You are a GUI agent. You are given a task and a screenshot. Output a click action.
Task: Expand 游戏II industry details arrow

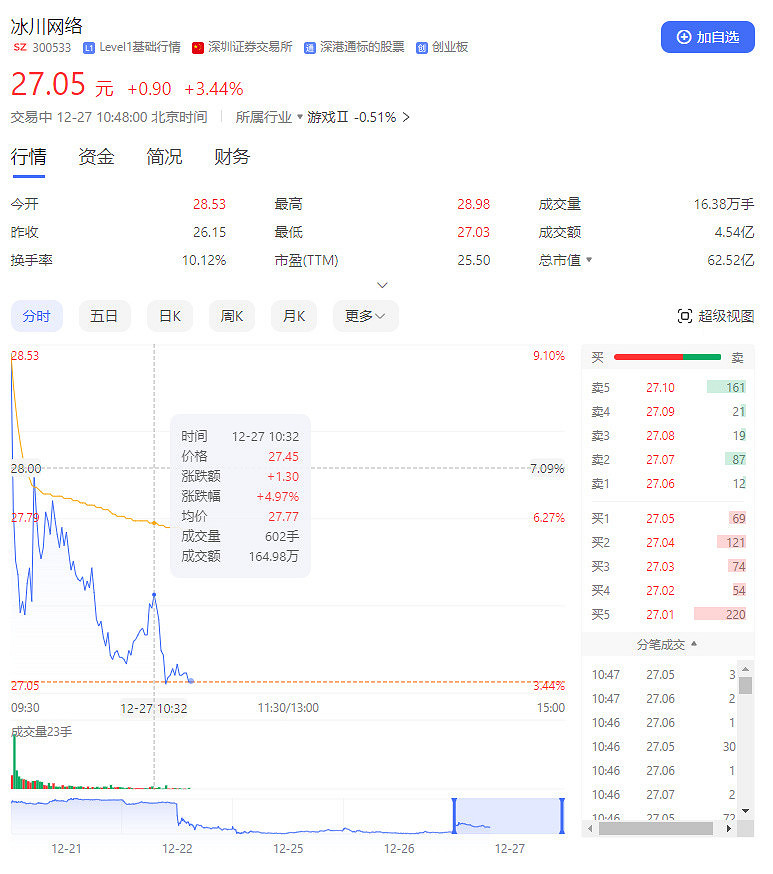pyautogui.click(x=405, y=117)
